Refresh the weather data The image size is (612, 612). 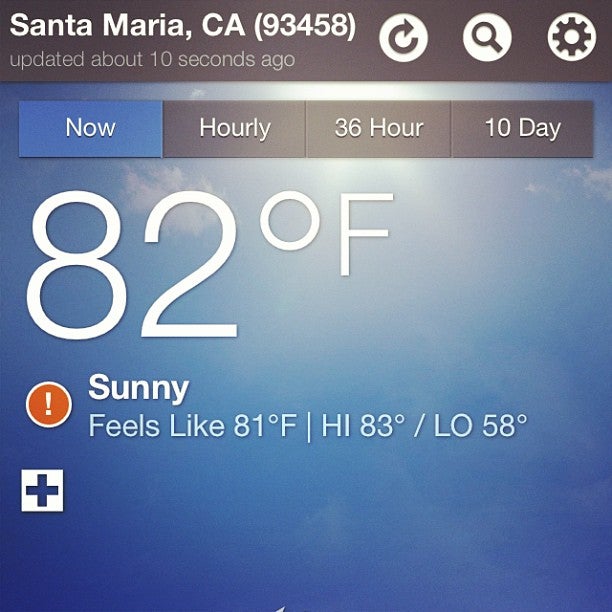(x=403, y=38)
